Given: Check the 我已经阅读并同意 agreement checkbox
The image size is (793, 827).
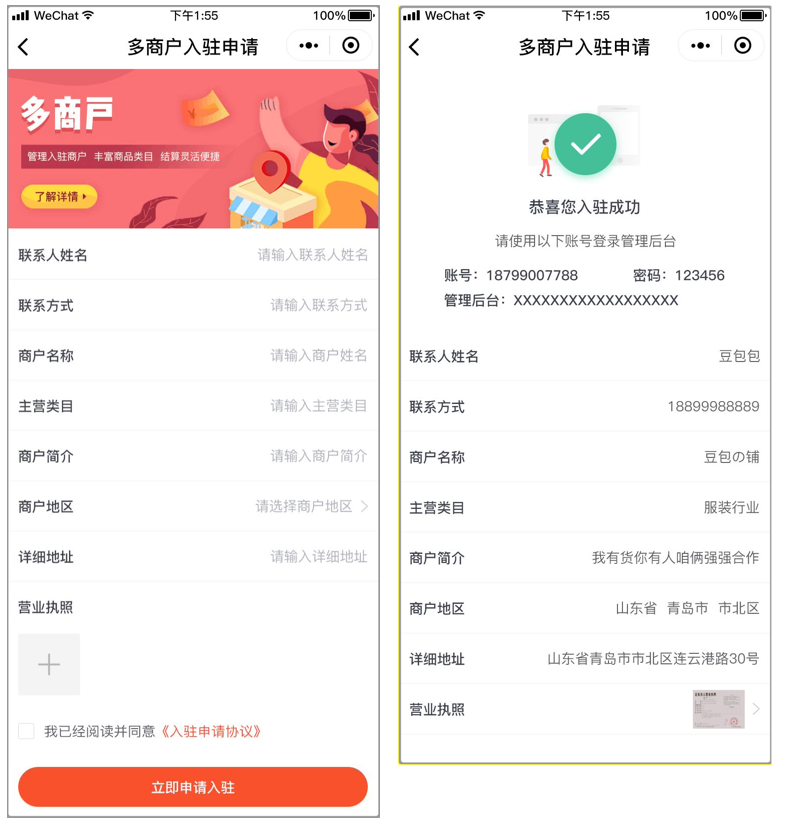Looking at the screenshot, I should click(x=27, y=732).
